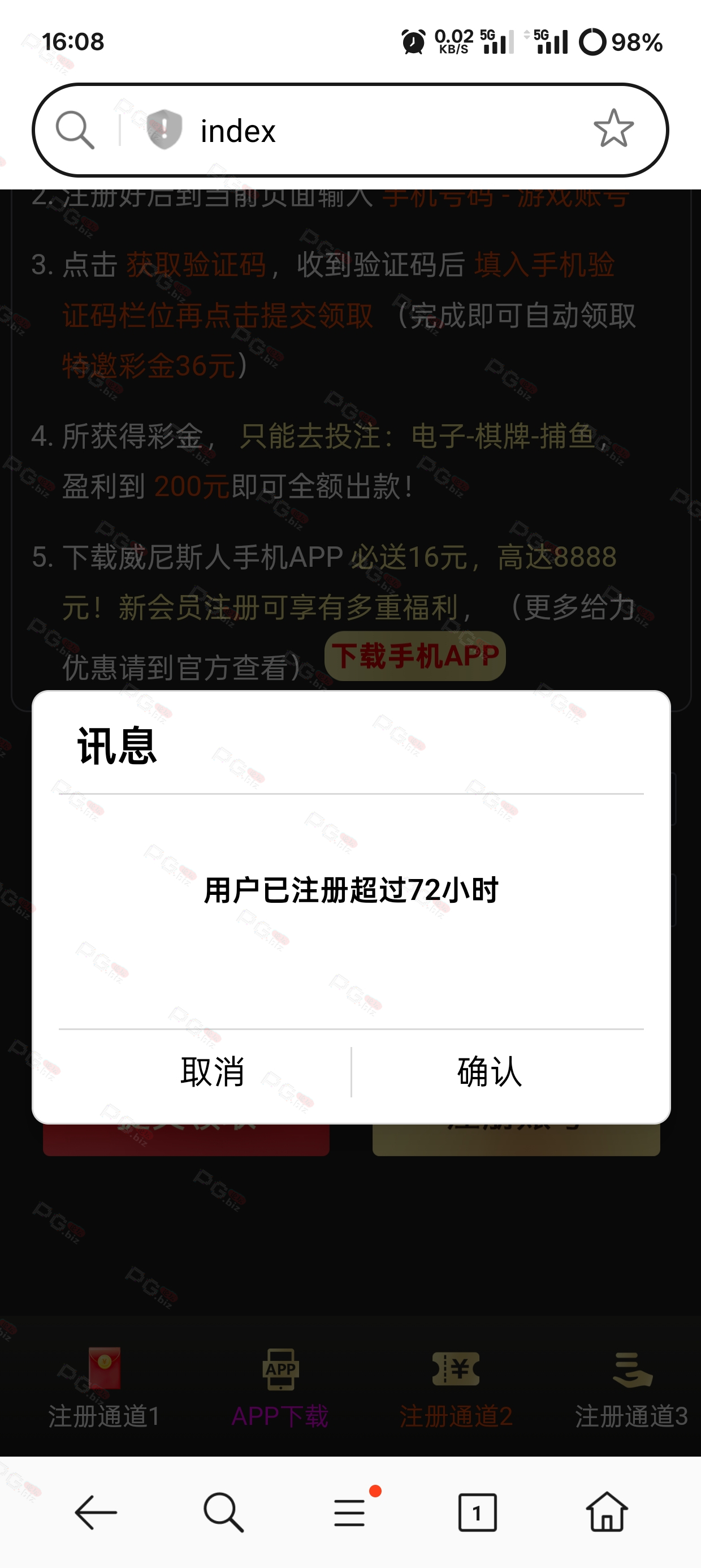The height and width of the screenshot is (1568, 701).
Task: View open tabs switcher
Action: tap(477, 1512)
